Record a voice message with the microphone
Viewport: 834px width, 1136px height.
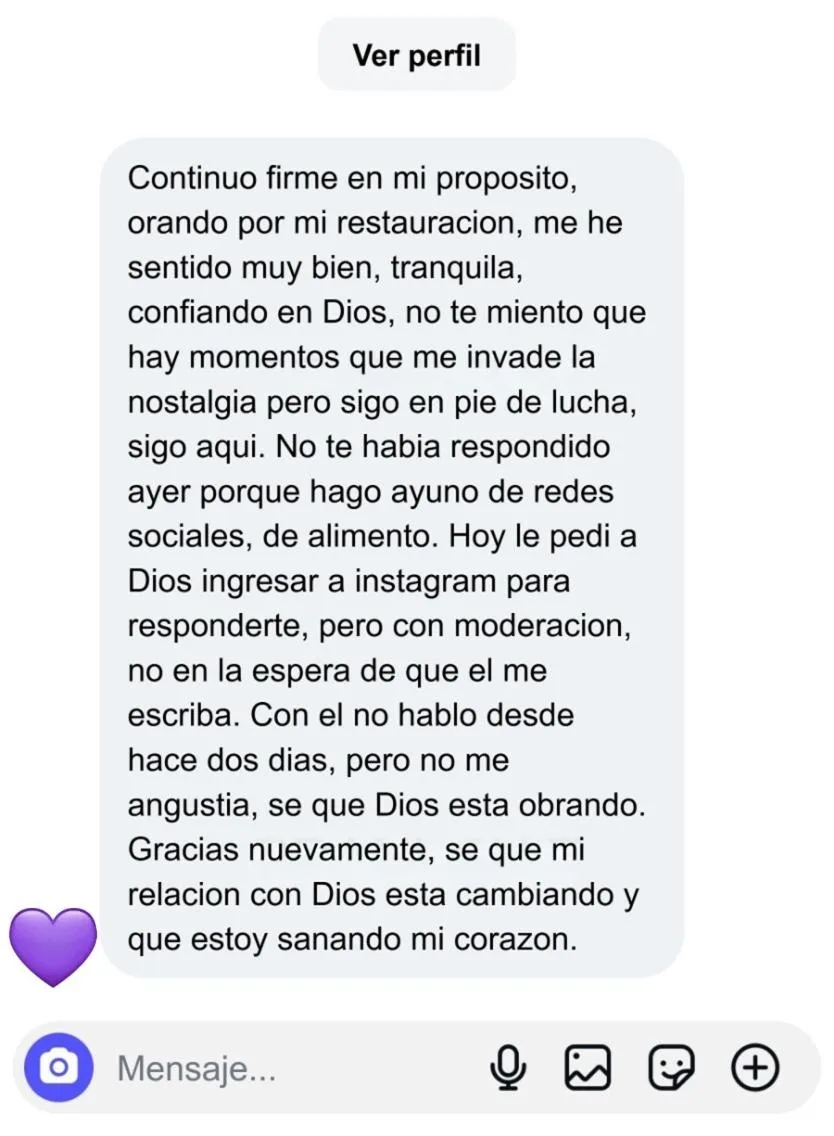(508, 1068)
